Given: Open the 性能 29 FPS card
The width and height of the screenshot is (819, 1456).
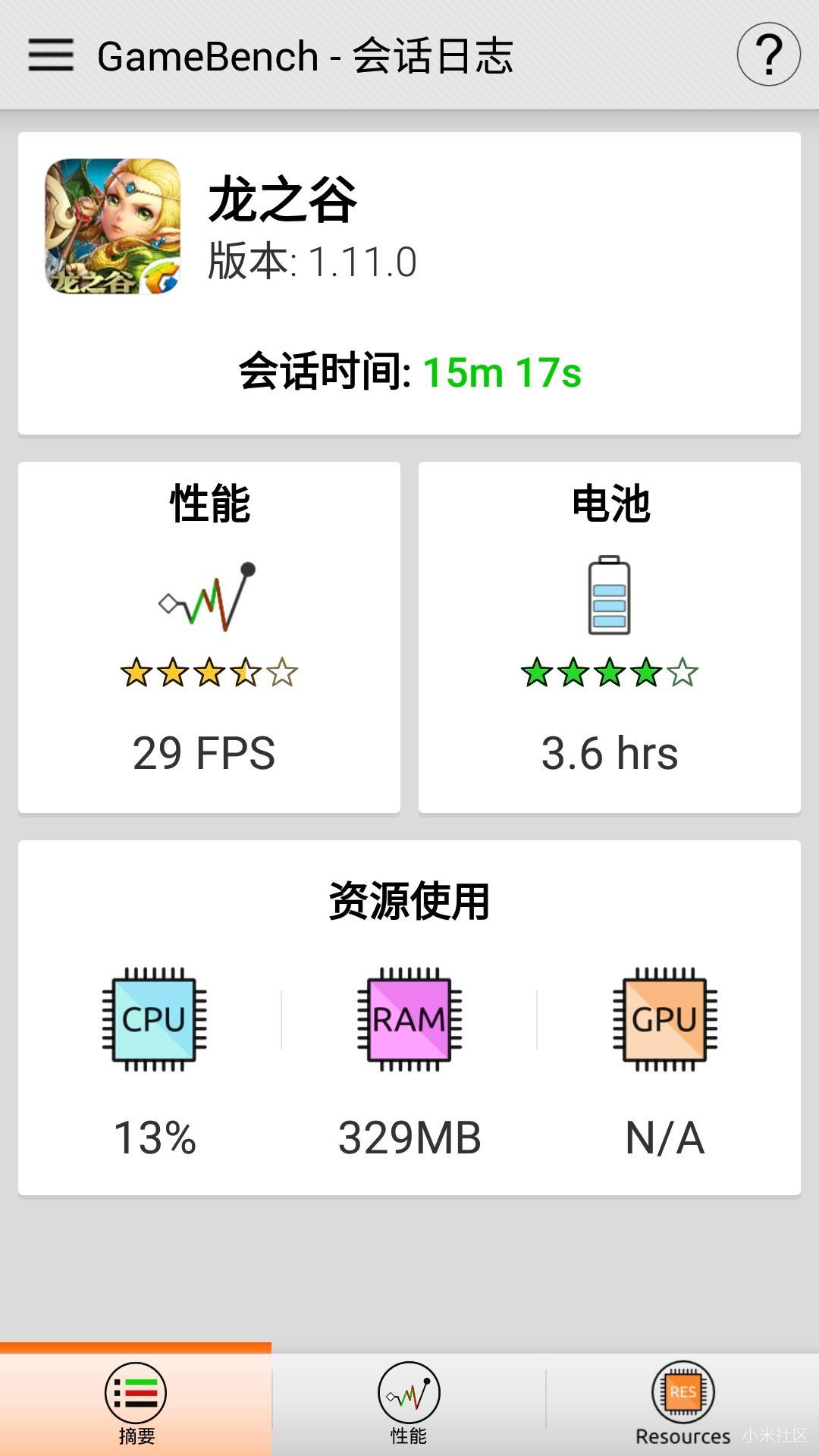Looking at the screenshot, I should tap(209, 637).
